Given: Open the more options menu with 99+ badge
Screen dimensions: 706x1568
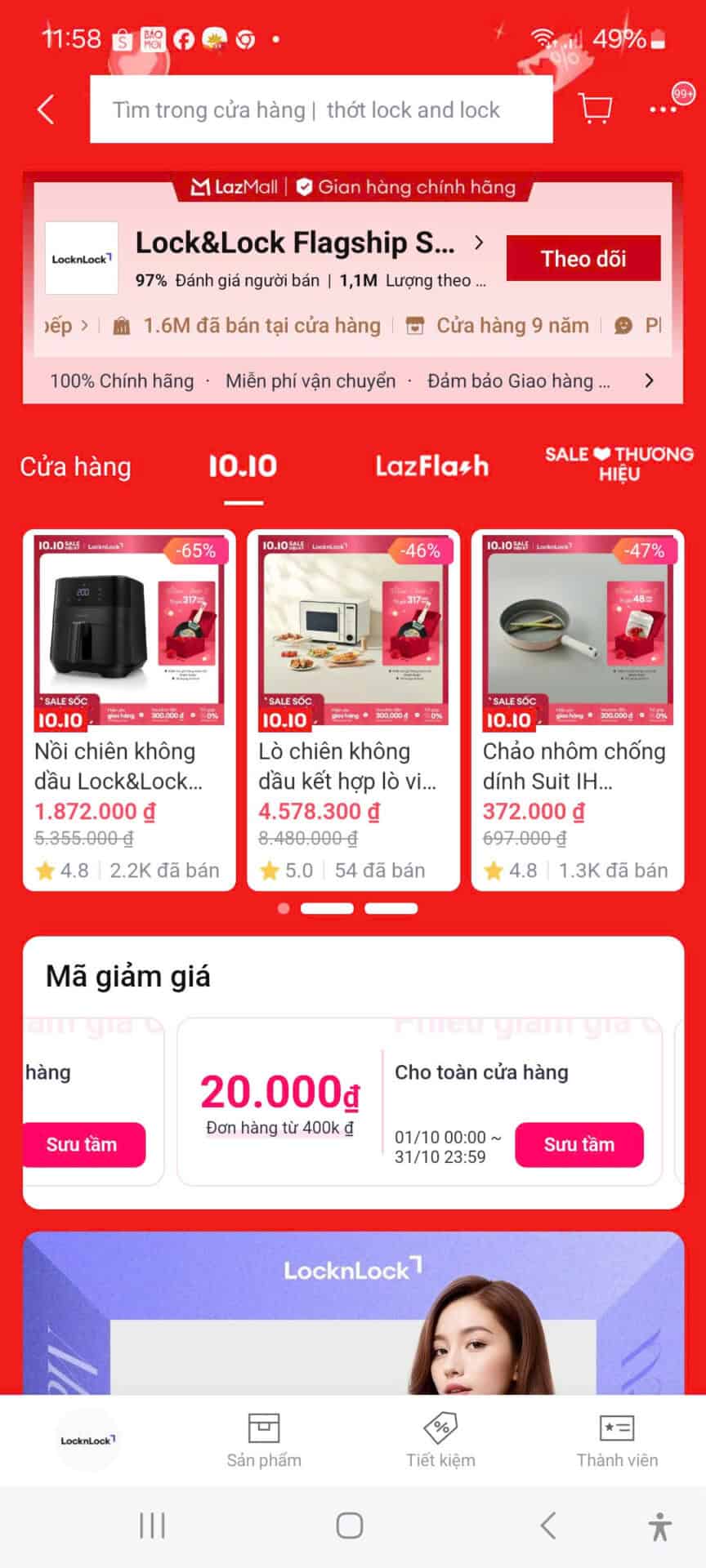Looking at the screenshot, I should 664,108.
